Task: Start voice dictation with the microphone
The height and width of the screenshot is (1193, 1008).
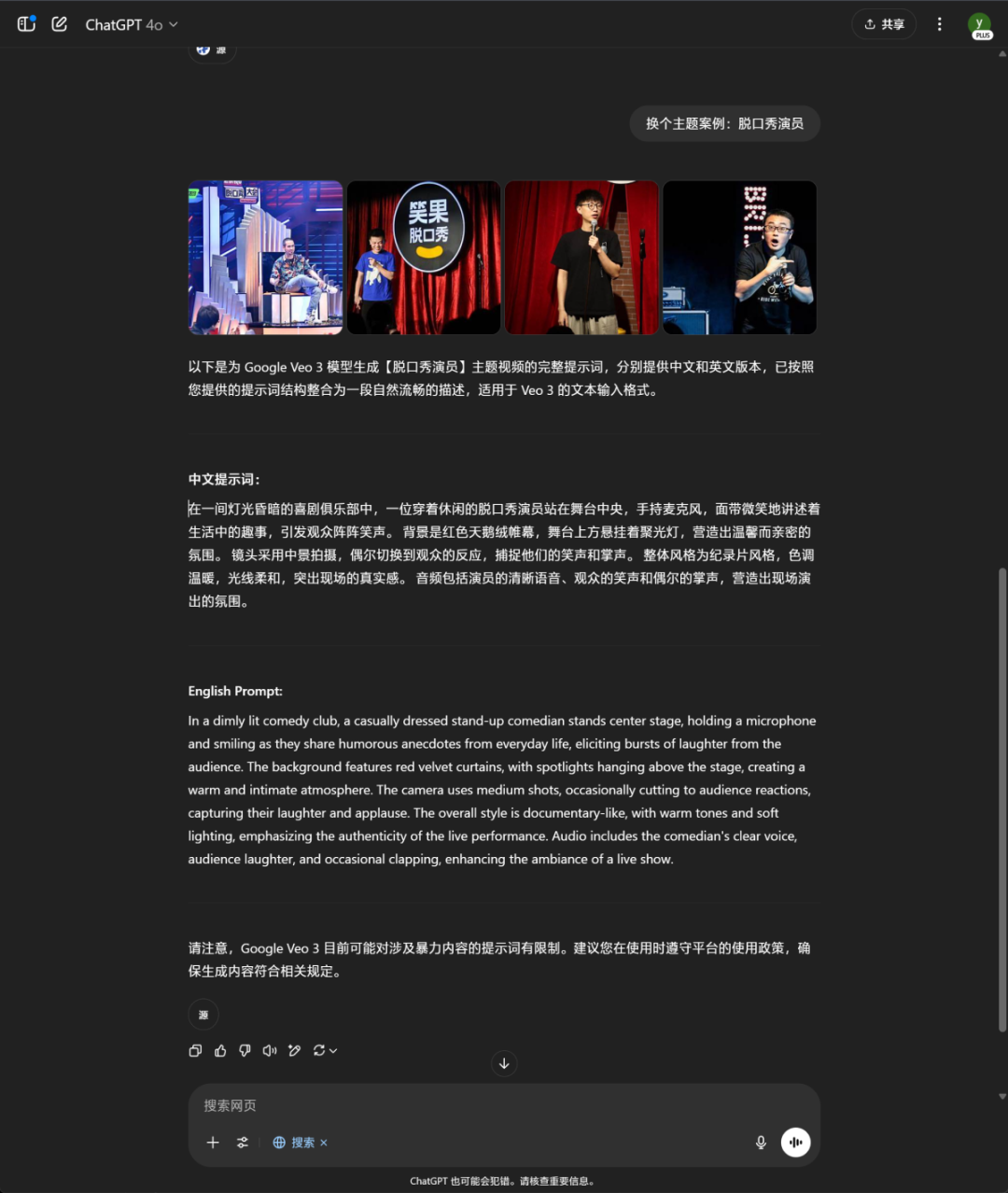Action: click(x=761, y=1143)
